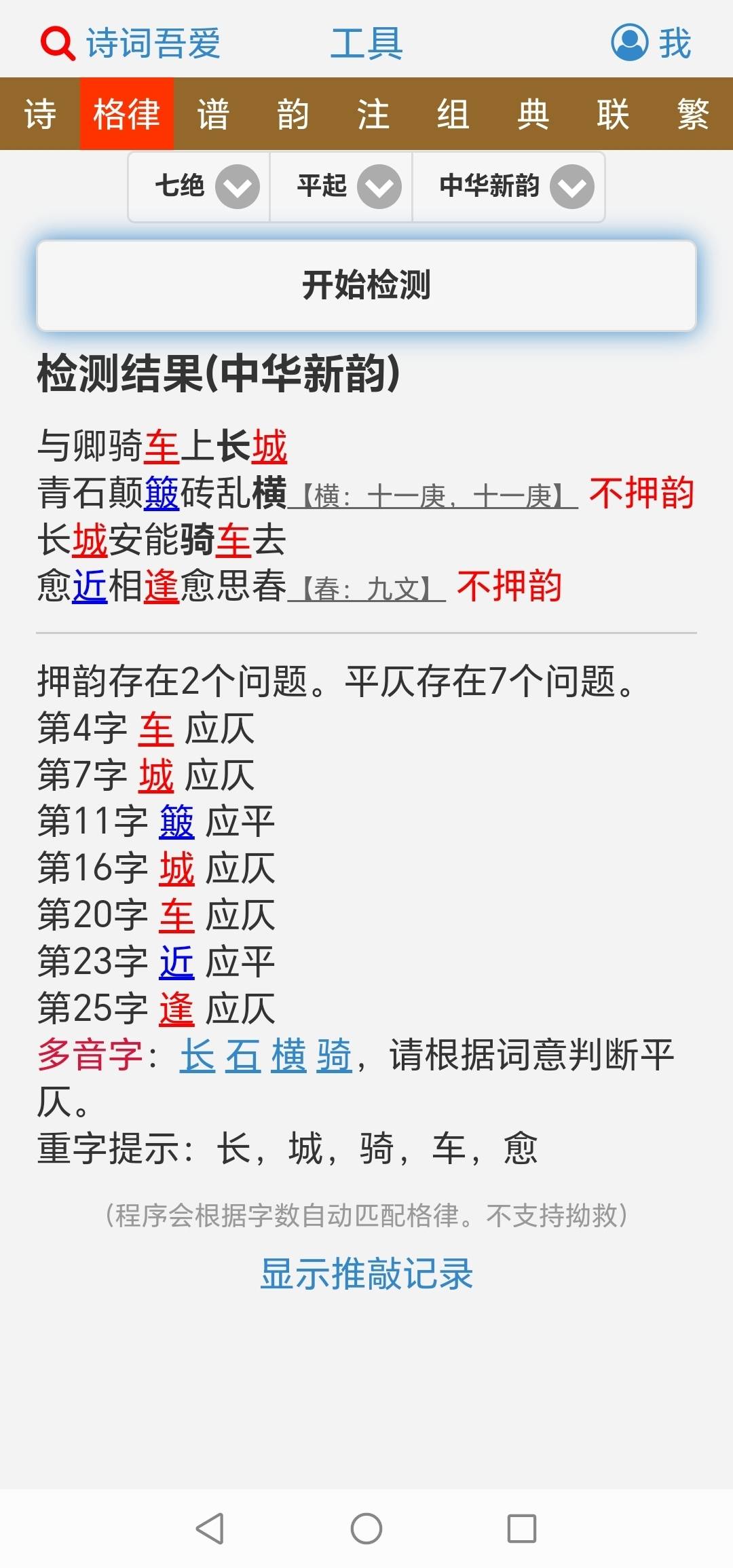Image resolution: width=733 pixels, height=1568 pixels.
Task: Show records via 显示推敲记录
Action: point(366,1273)
